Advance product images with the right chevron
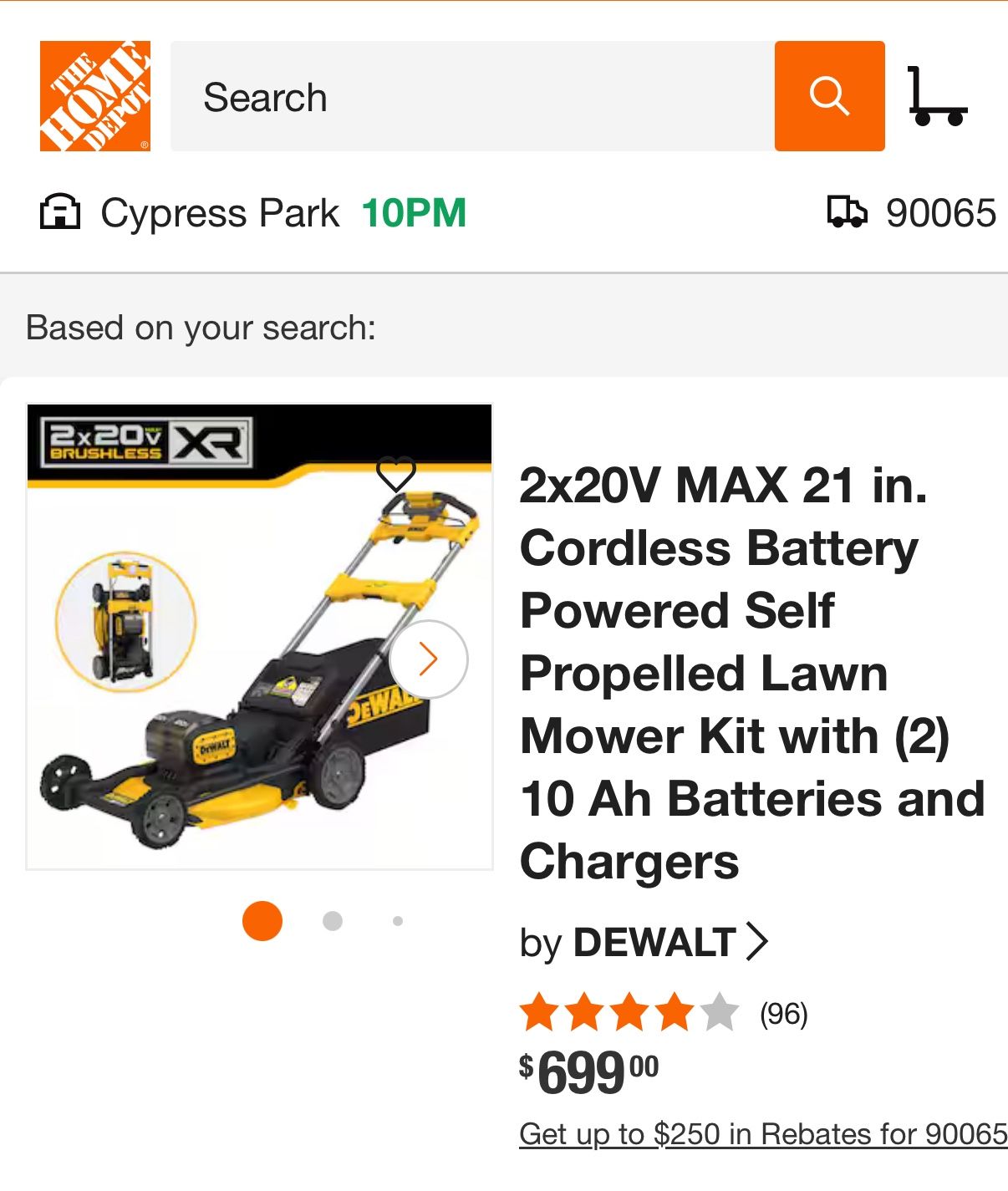 [429, 659]
